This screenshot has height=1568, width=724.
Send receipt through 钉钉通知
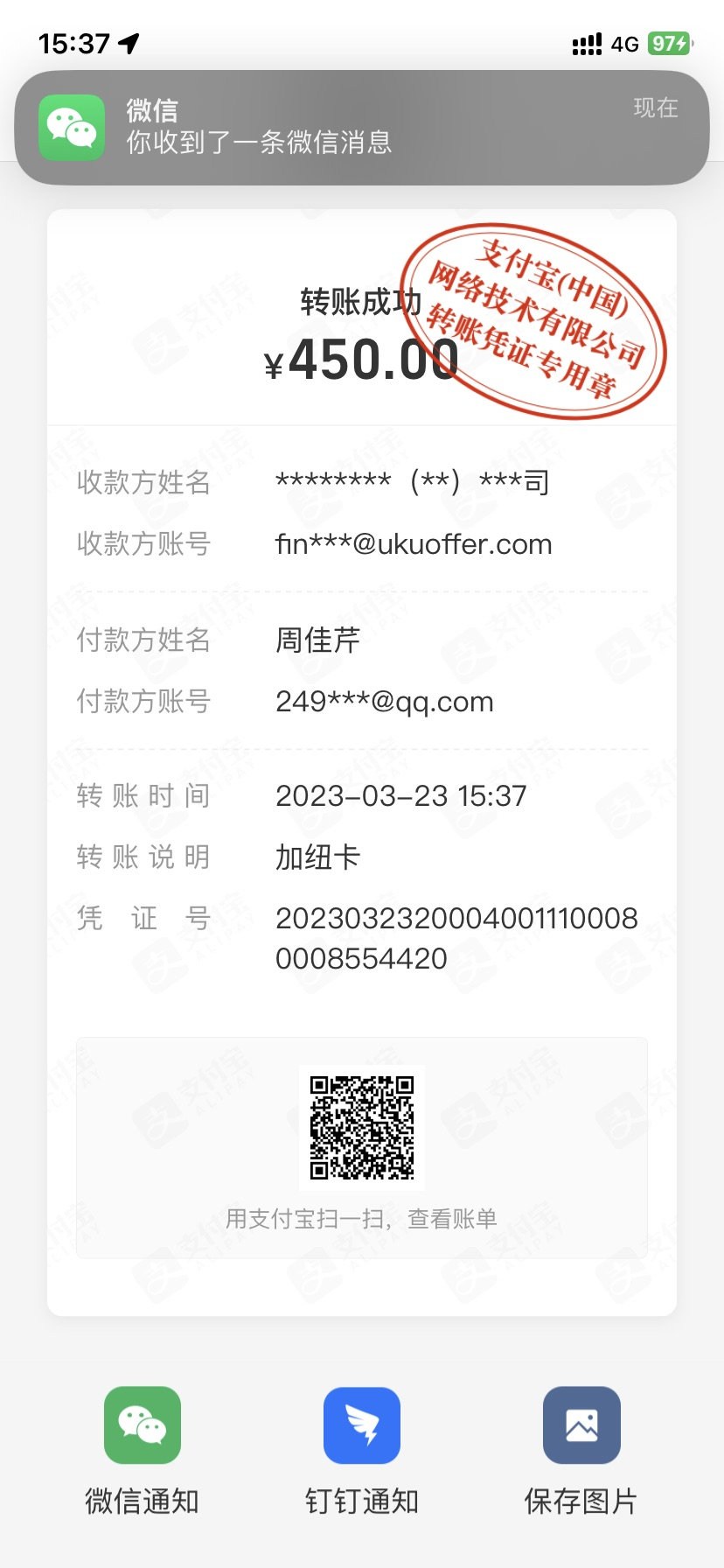click(x=361, y=1425)
